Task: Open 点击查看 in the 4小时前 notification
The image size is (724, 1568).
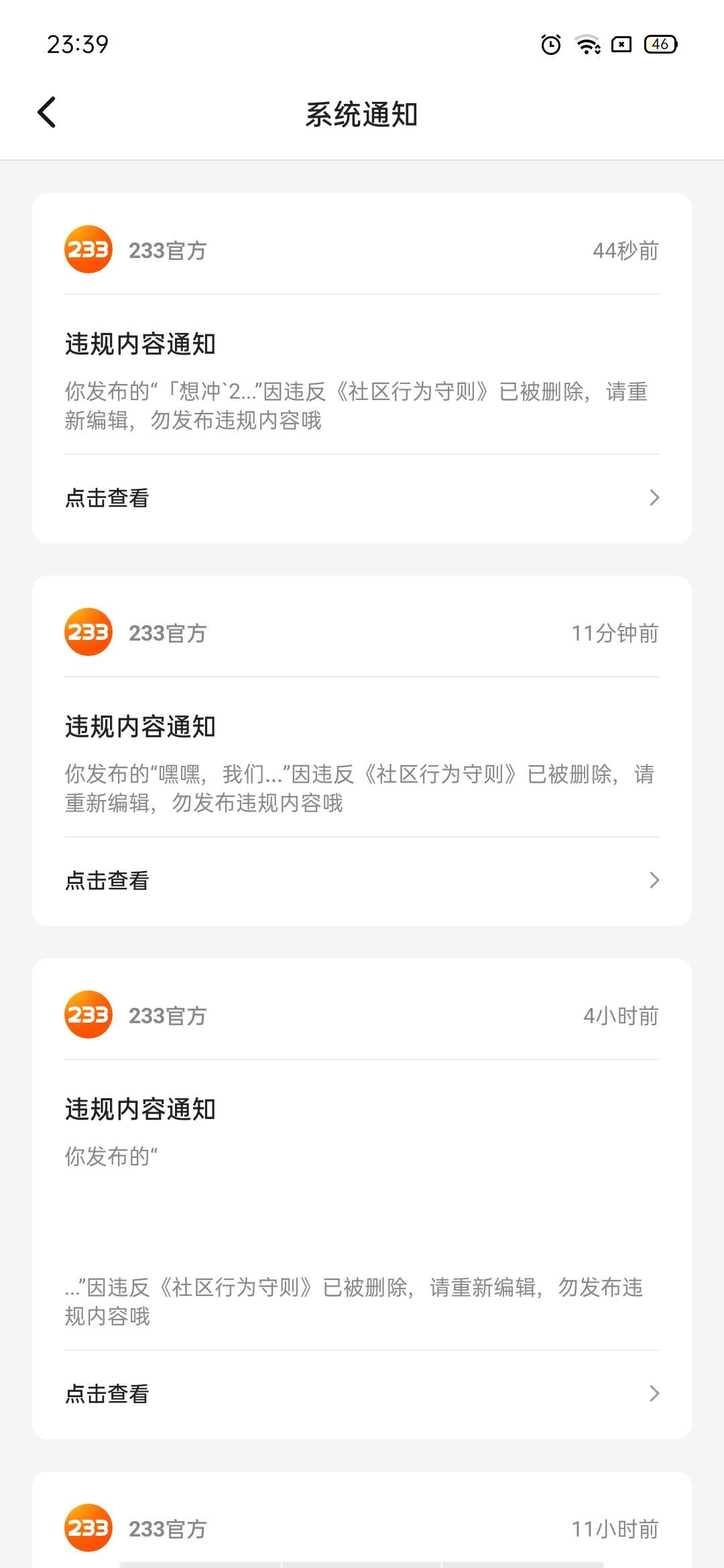Action: (362, 1394)
